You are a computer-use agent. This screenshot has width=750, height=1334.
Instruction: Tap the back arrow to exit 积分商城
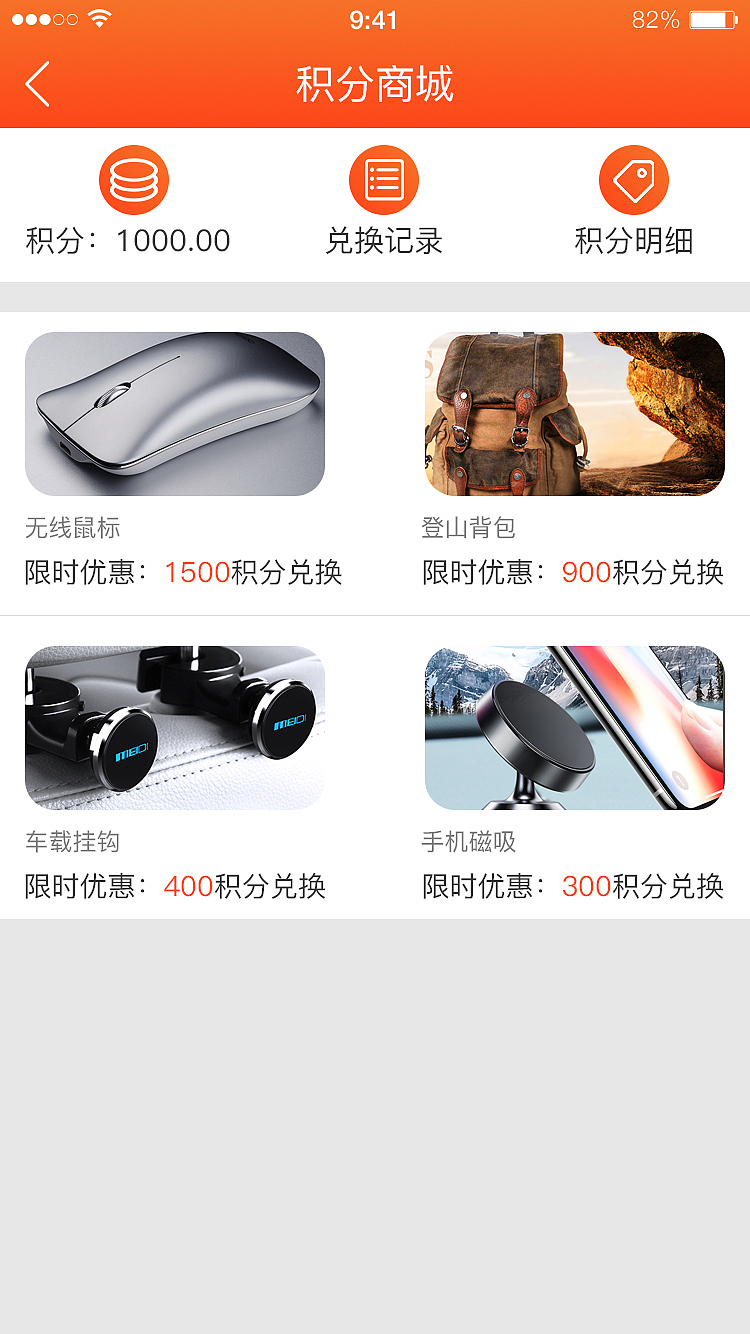coord(38,86)
